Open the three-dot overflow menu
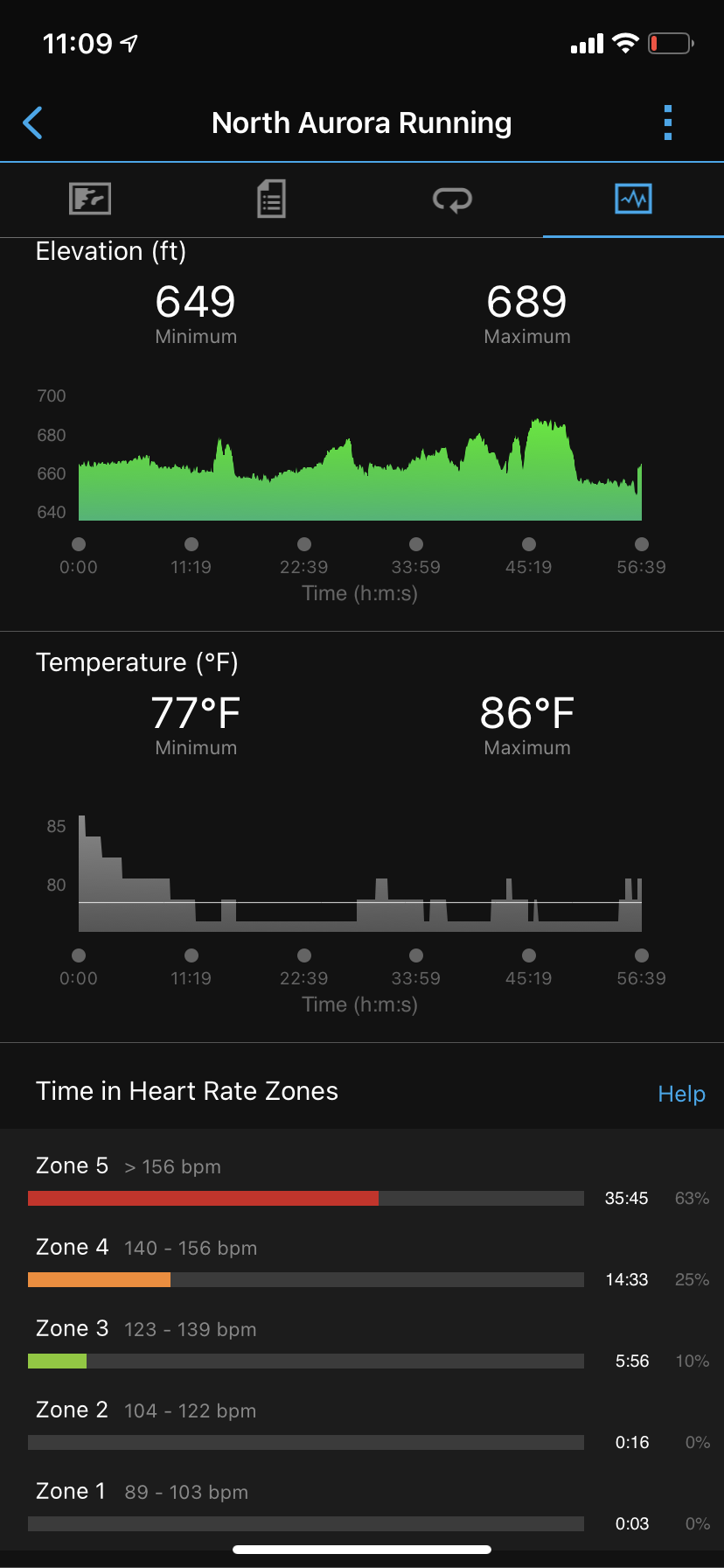This screenshot has width=724, height=1568. point(667,123)
